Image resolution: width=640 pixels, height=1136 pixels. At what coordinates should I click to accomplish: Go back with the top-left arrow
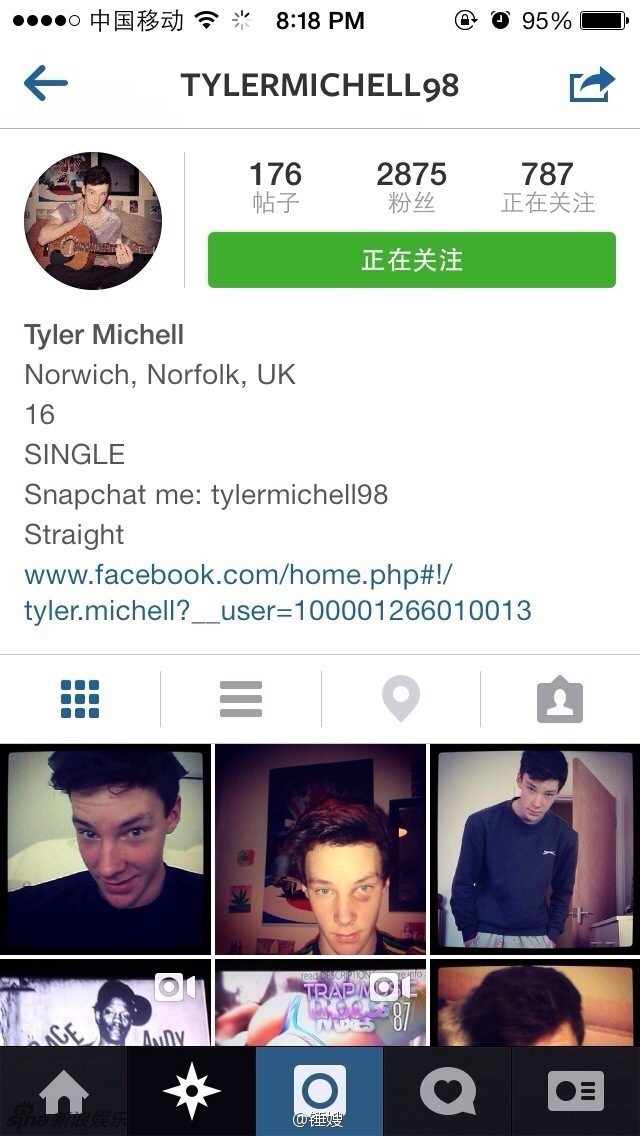45,84
